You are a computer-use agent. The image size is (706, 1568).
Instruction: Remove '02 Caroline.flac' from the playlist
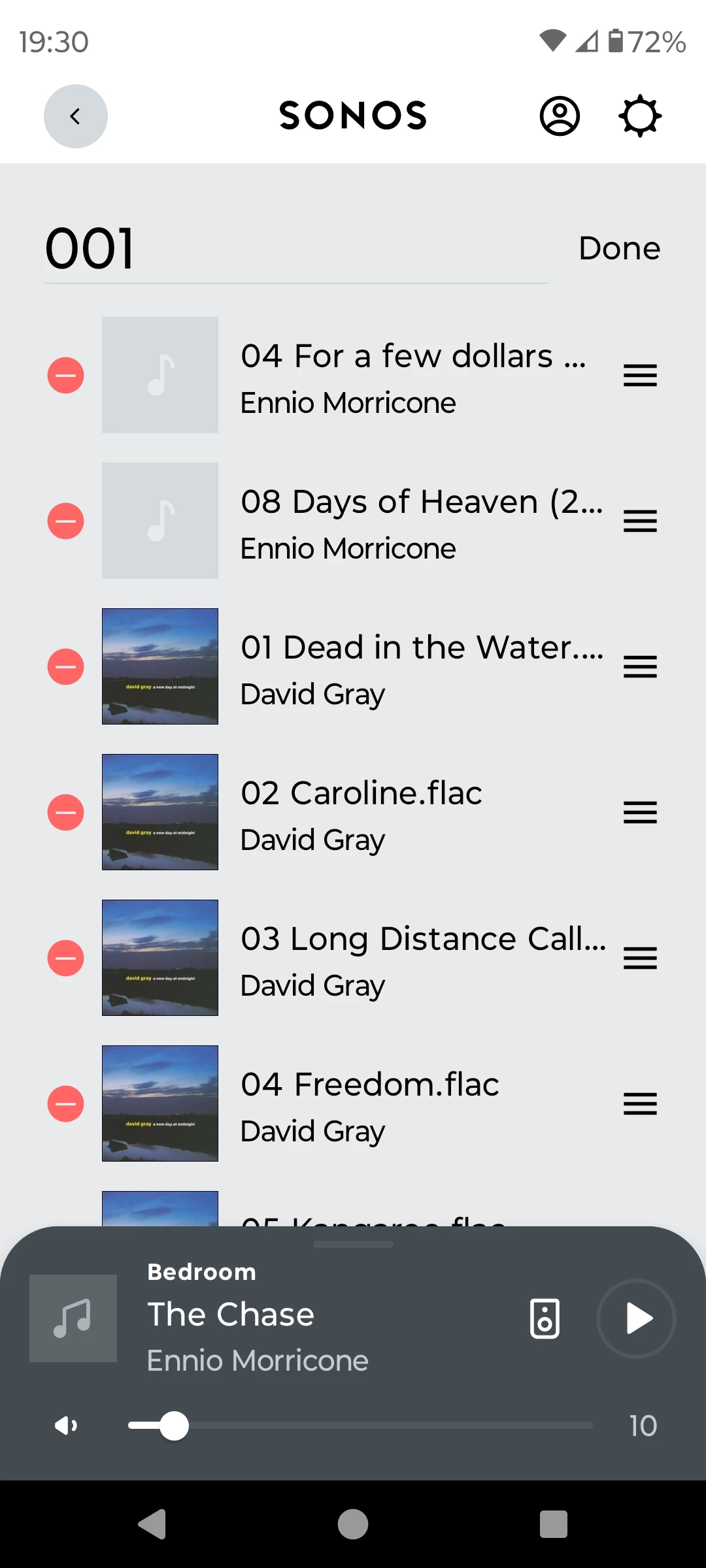65,813
